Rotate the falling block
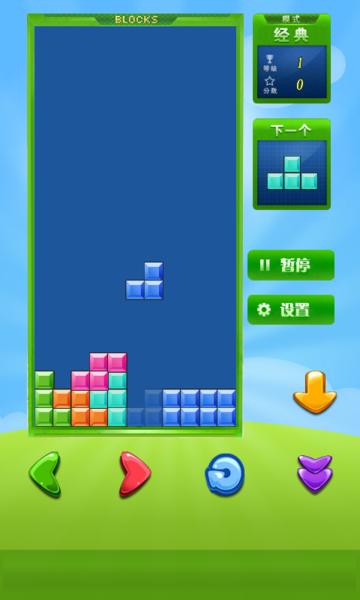Screen dimensions: 360x600 [x=225, y=474]
